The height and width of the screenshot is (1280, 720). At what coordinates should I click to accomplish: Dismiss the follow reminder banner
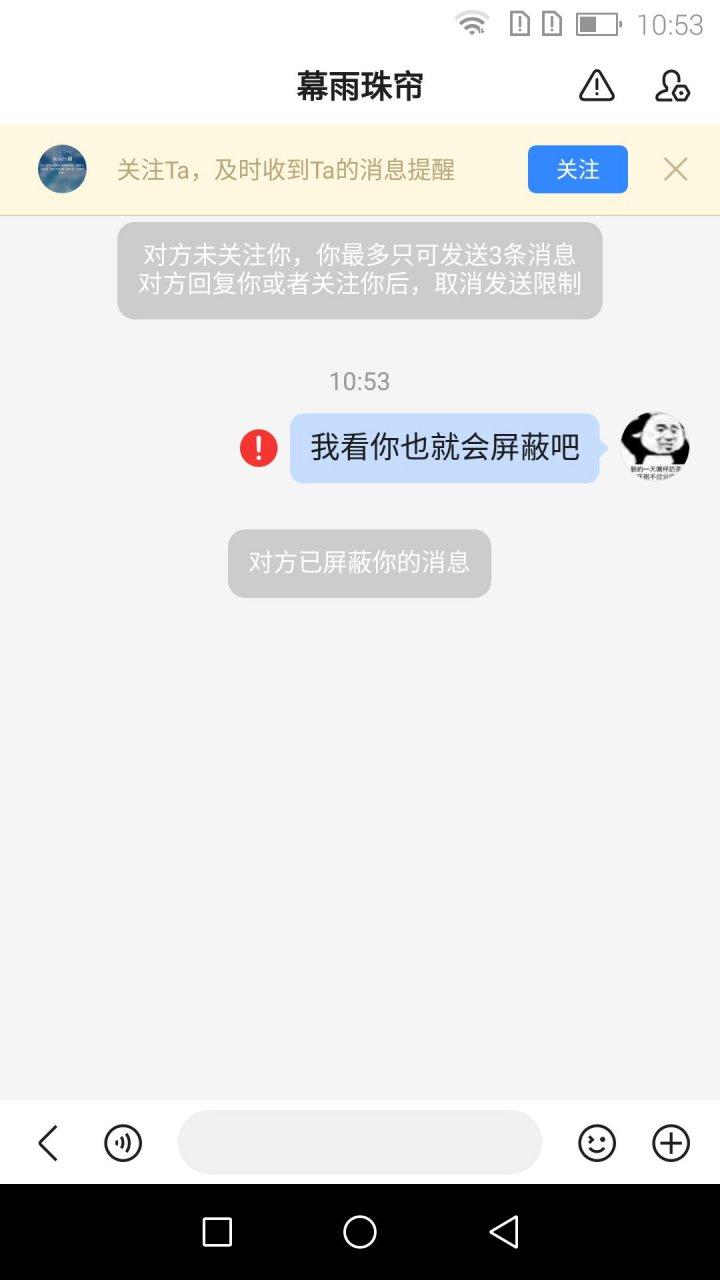[x=676, y=168]
